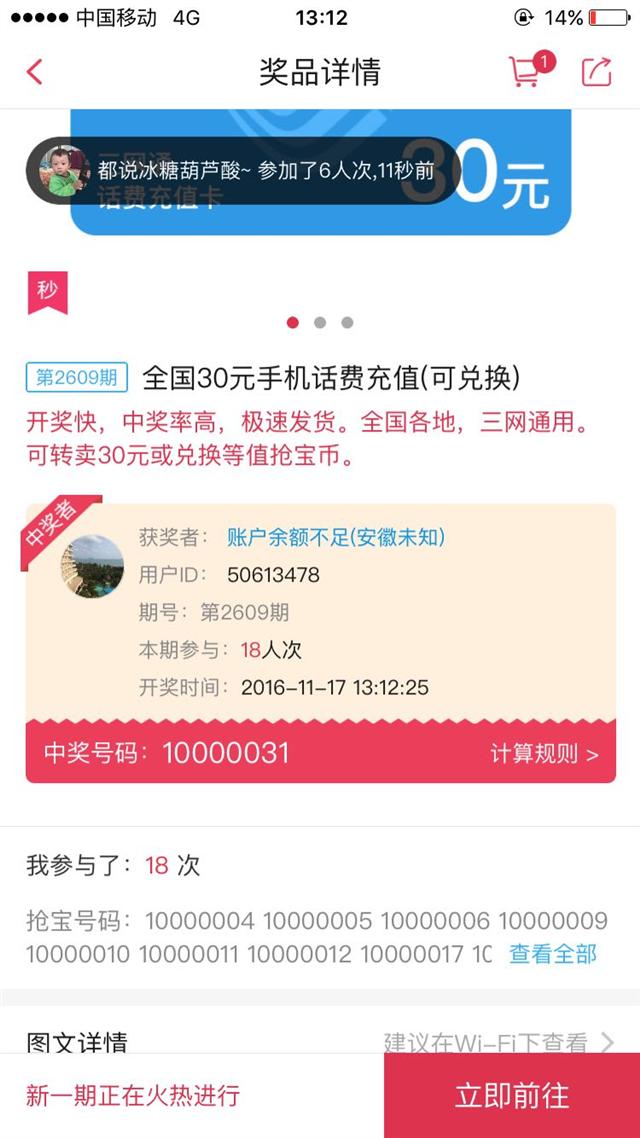Tap the 立即前往 button
This screenshot has height=1138, width=640.
[512, 1095]
